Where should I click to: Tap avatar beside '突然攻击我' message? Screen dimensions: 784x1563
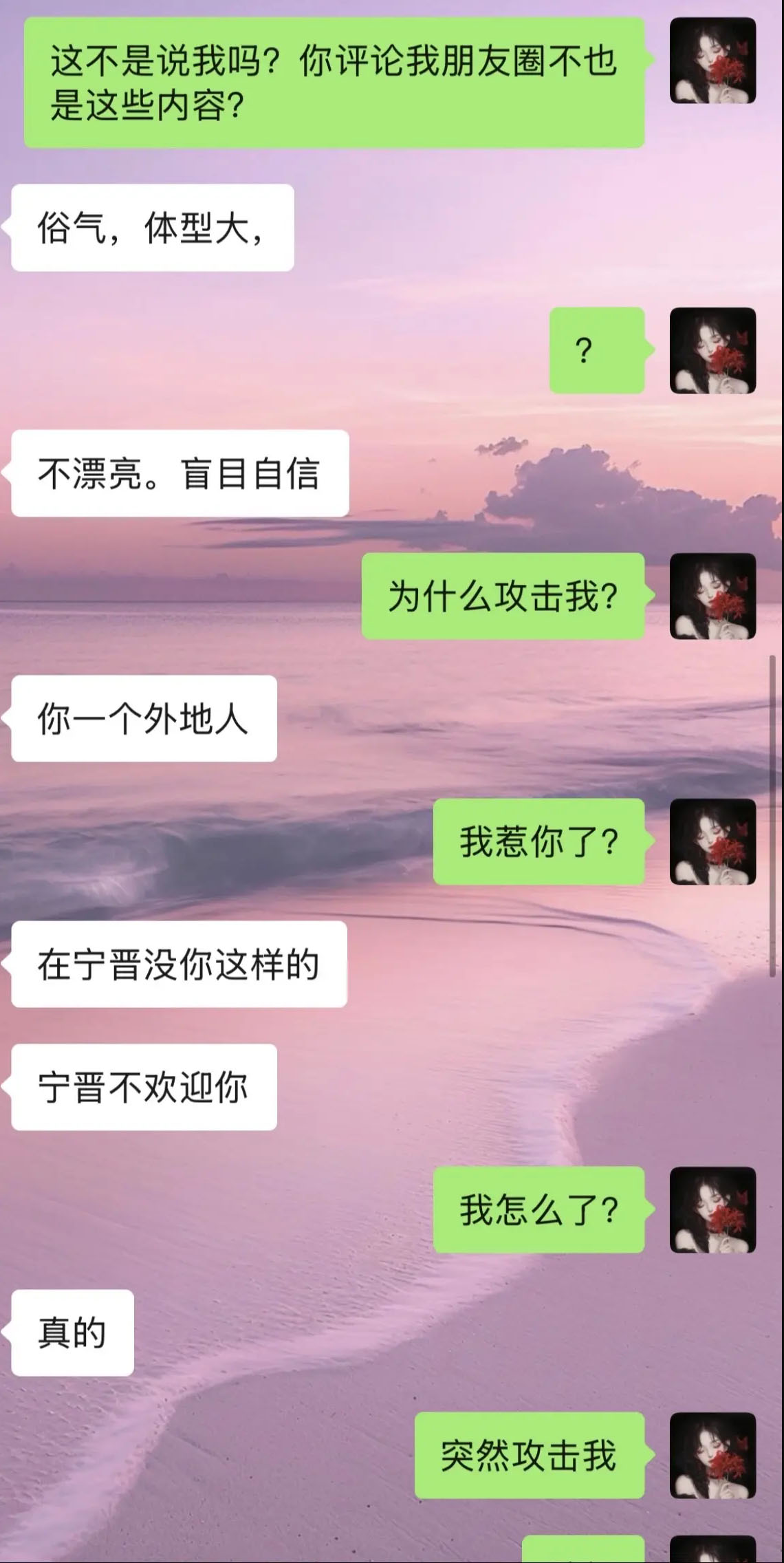click(712, 1456)
